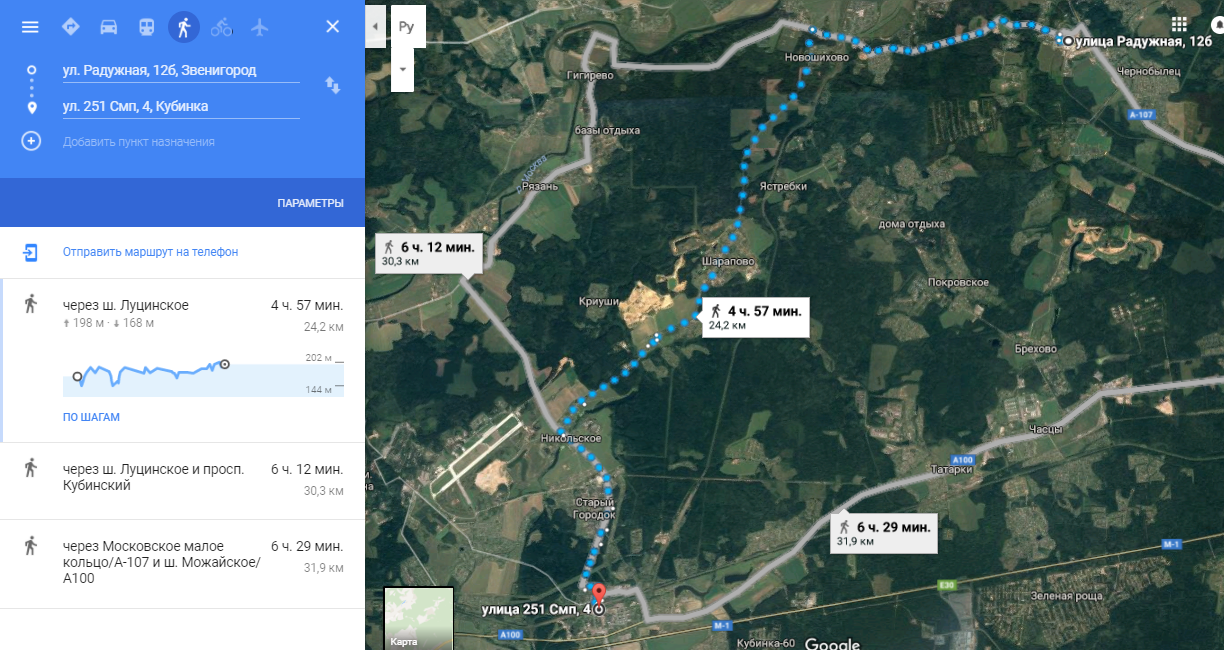
Task: Open the main menu hamburger
Action: point(30,27)
